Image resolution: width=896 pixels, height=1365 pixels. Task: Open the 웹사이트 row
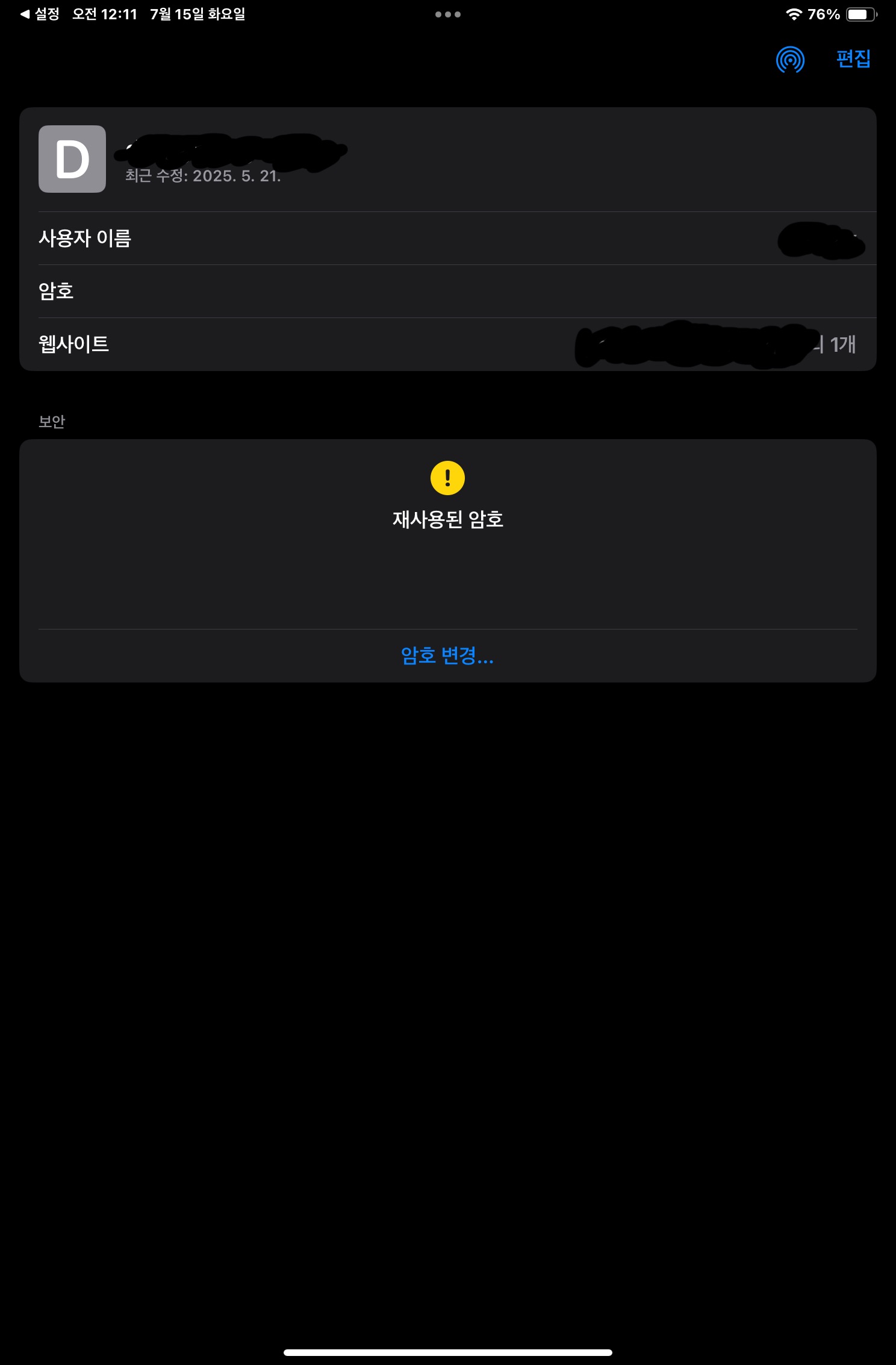tap(447, 345)
